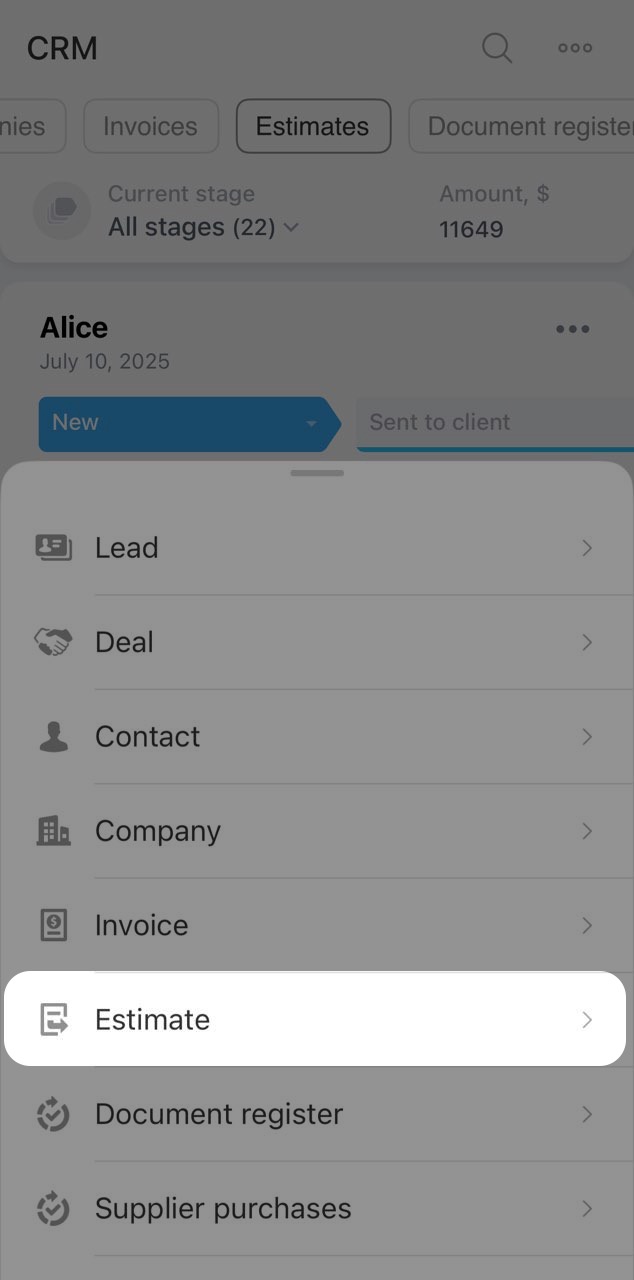Select Estimate from the create menu

315,1019
